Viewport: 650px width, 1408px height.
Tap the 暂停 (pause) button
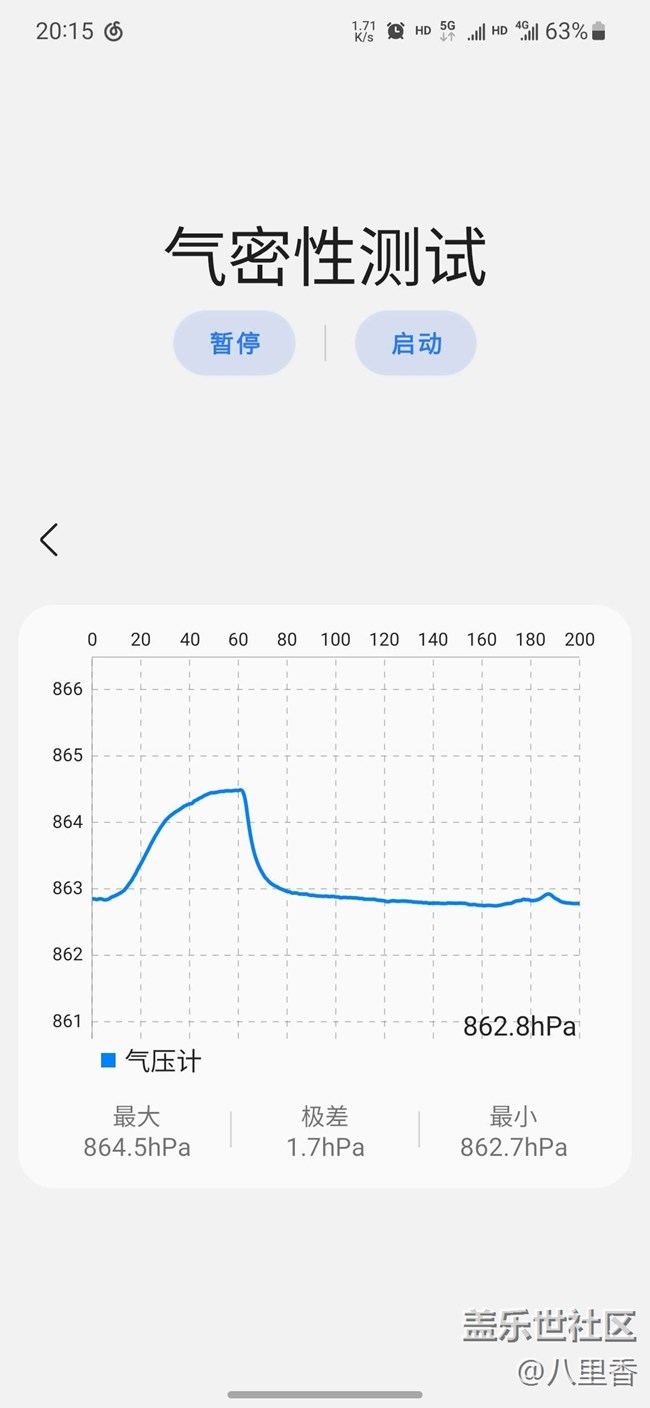235,343
